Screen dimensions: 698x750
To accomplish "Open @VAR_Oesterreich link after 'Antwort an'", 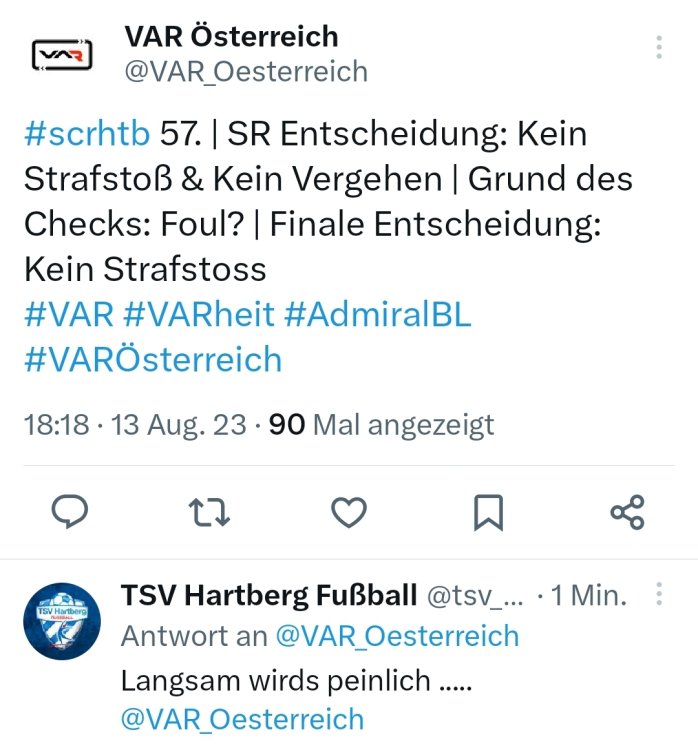I will (397, 635).
